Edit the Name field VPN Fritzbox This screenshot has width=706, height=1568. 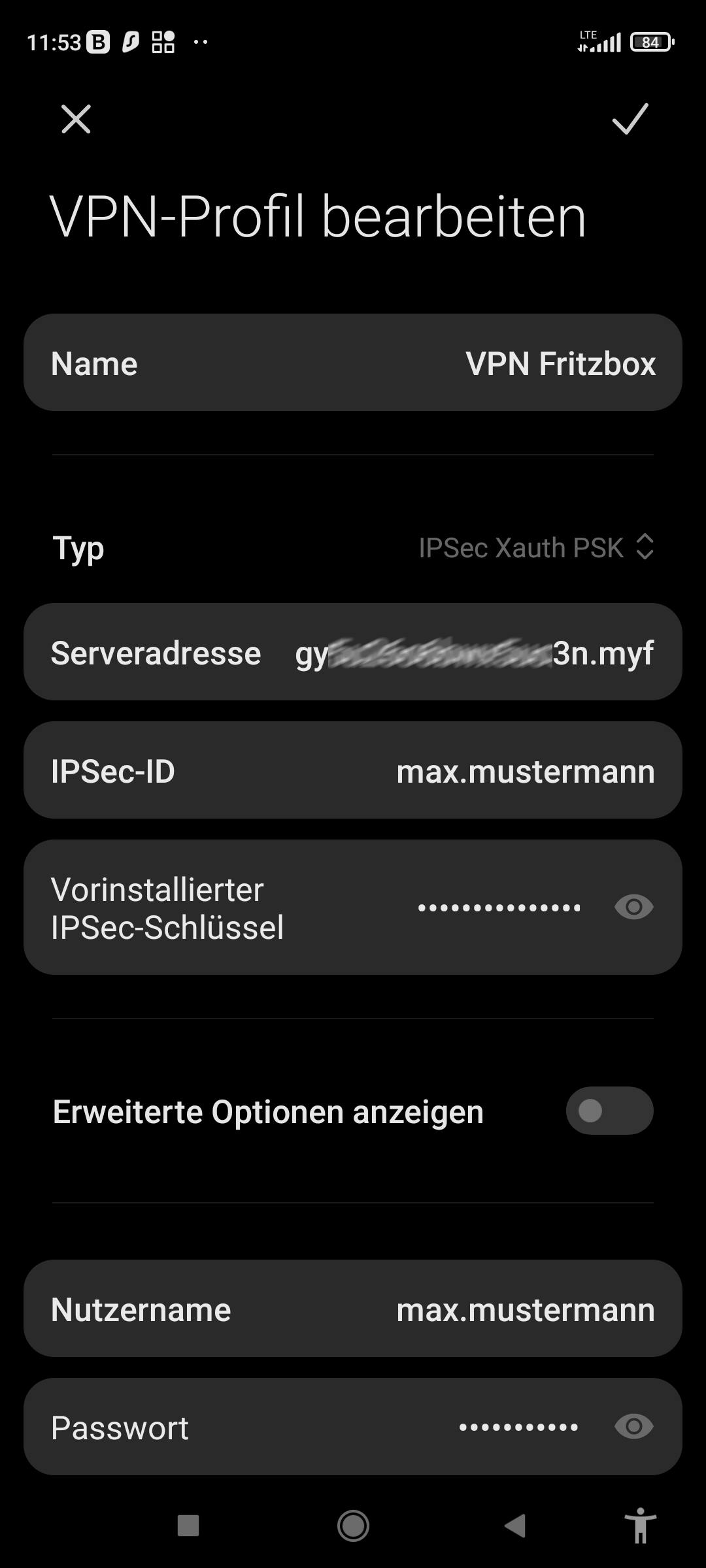point(353,363)
